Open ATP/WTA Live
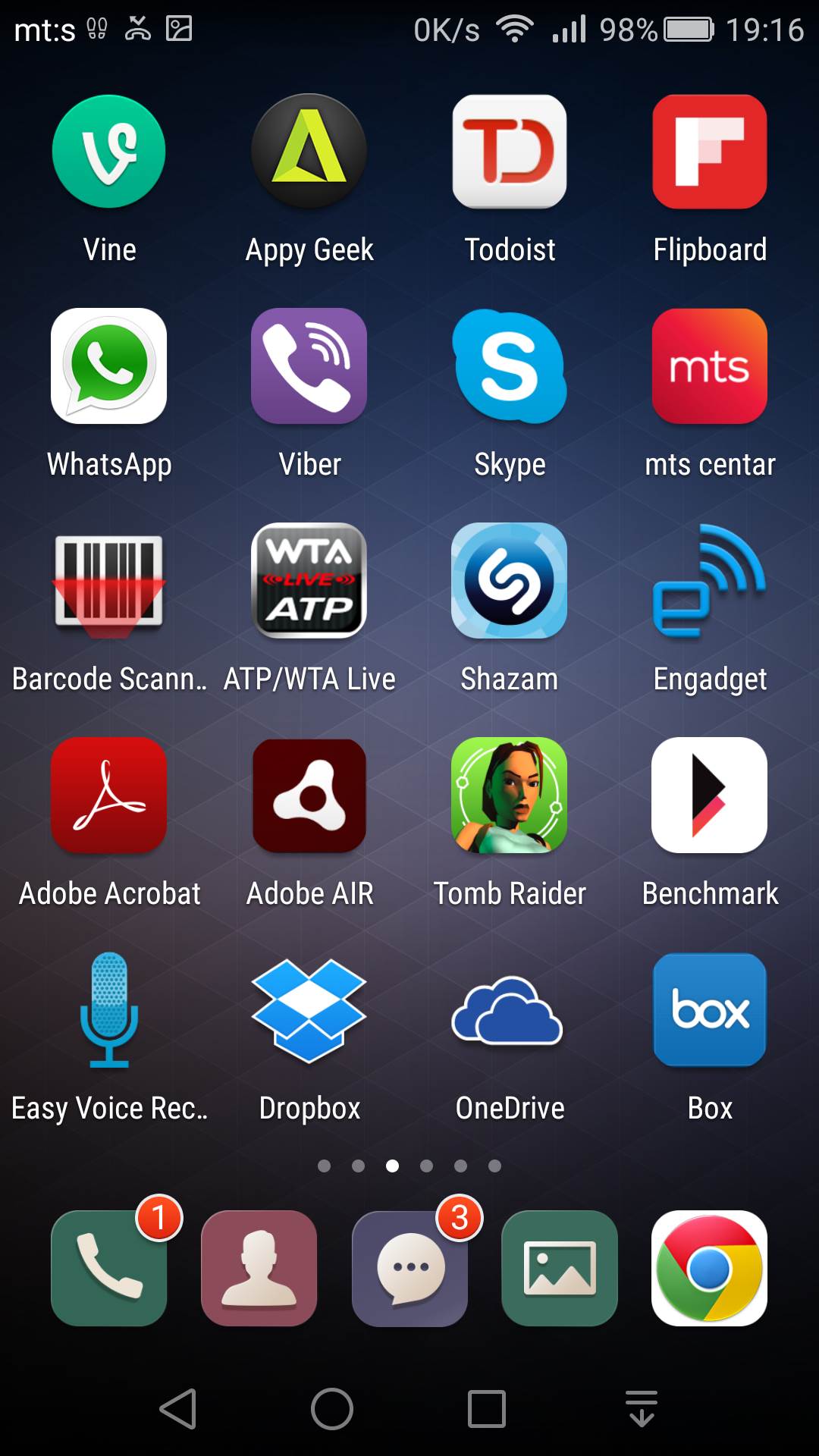 (309, 581)
